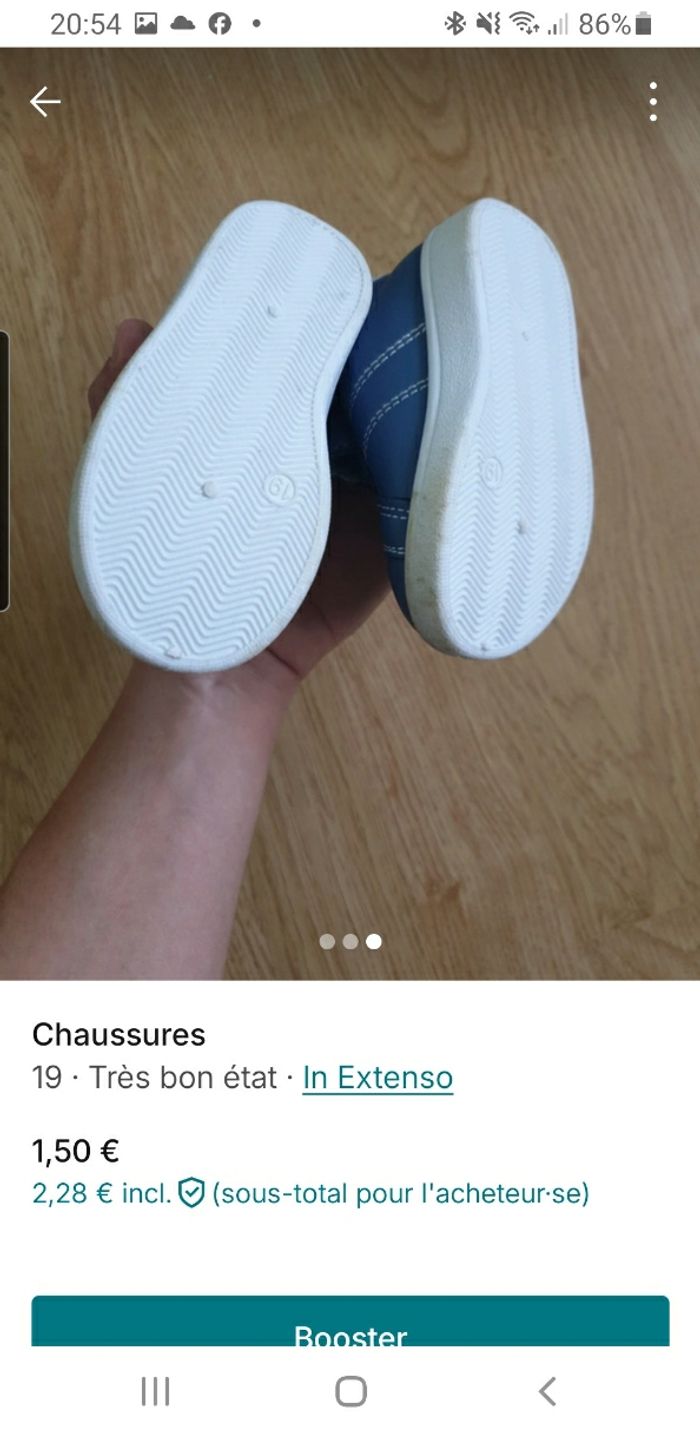
Task: Go back using the top arrow
Action: pyautogui.click(x=45, y=101)
